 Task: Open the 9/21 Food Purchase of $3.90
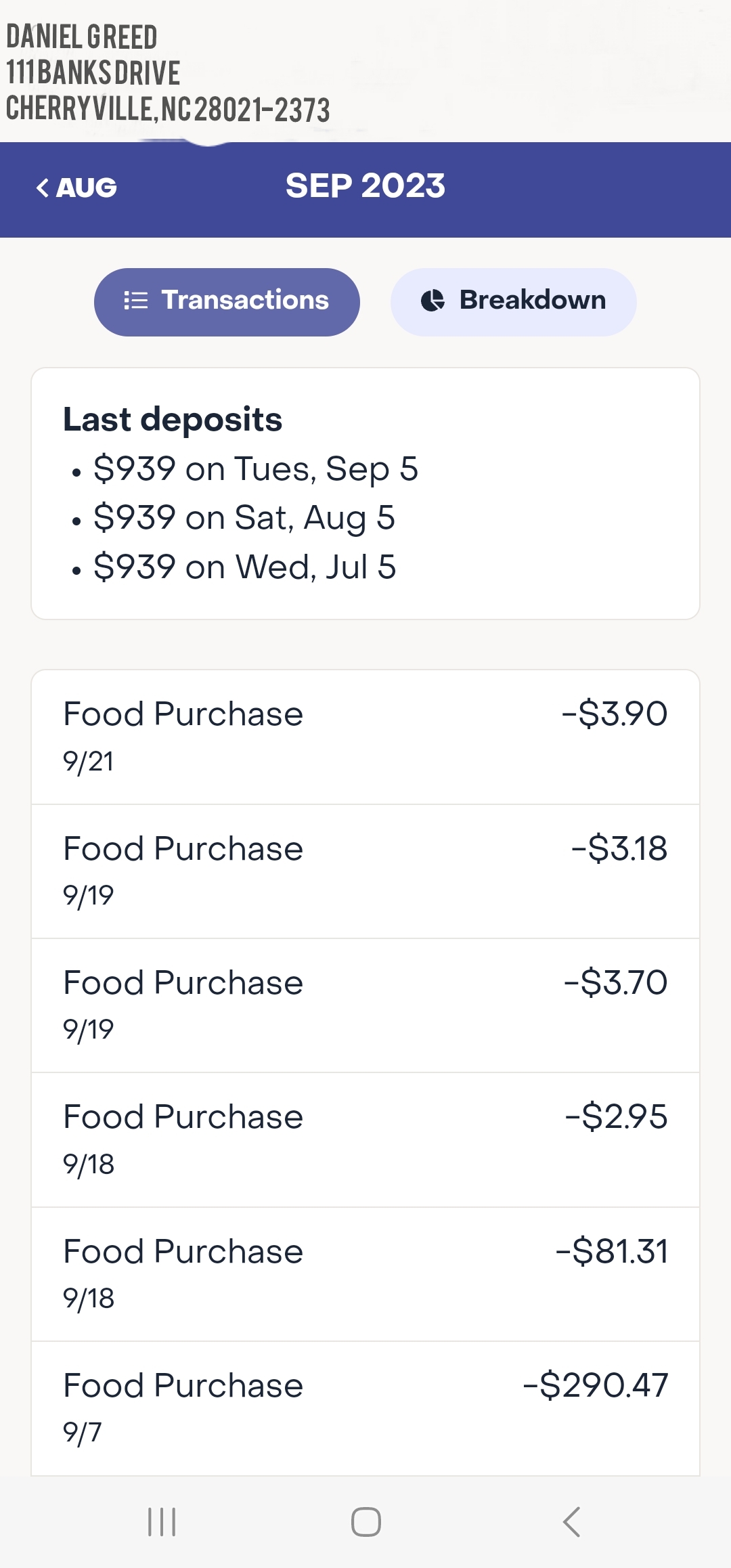coord(365,737)
